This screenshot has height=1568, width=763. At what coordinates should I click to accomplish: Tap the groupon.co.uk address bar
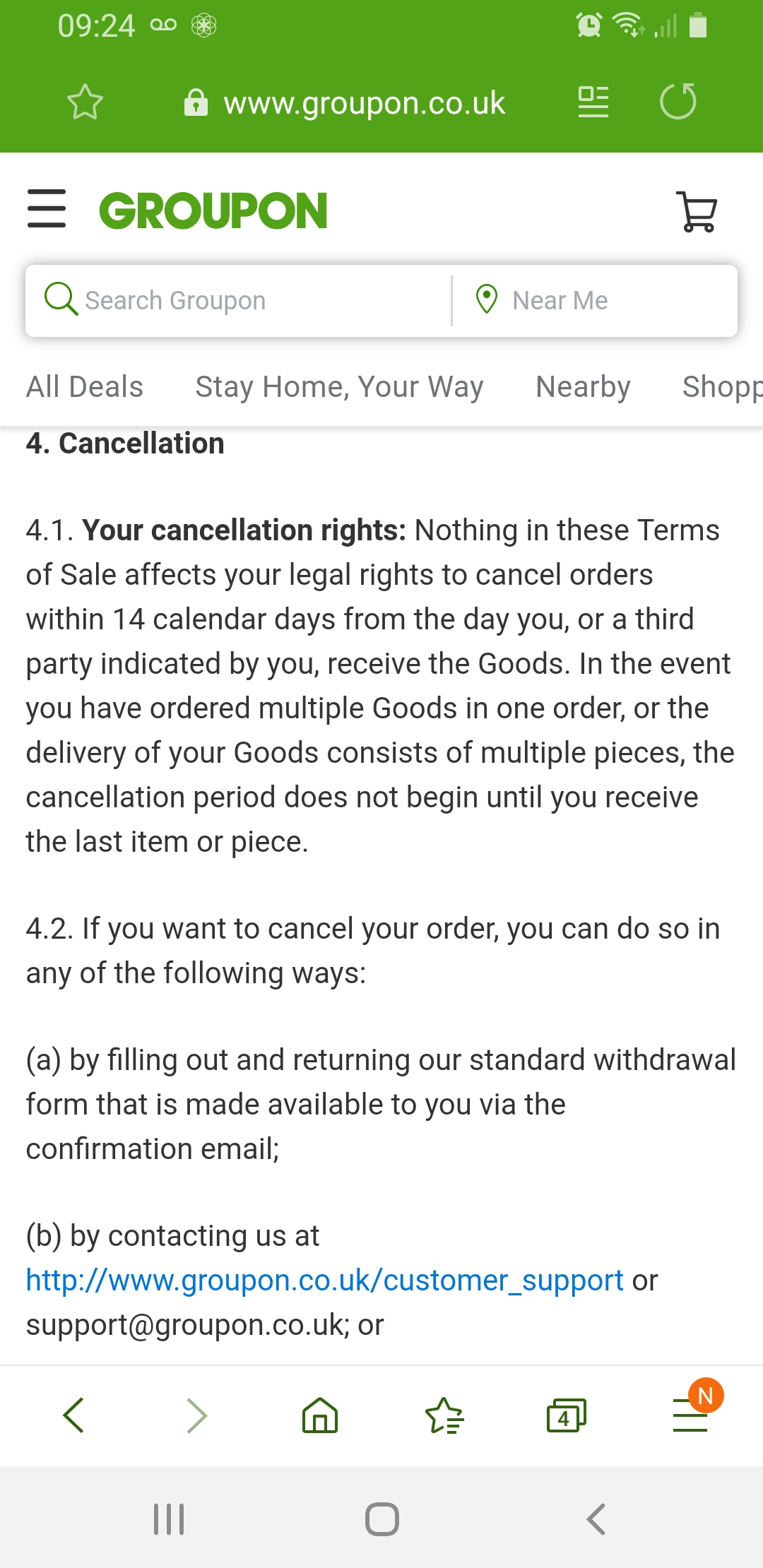344,103
